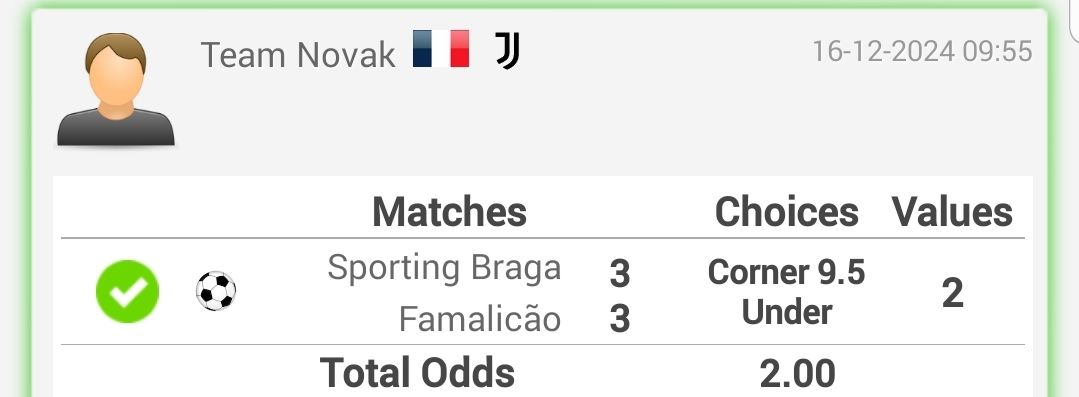
Task: Open Team Novak's profile avatar
Action: click(116, 89)
